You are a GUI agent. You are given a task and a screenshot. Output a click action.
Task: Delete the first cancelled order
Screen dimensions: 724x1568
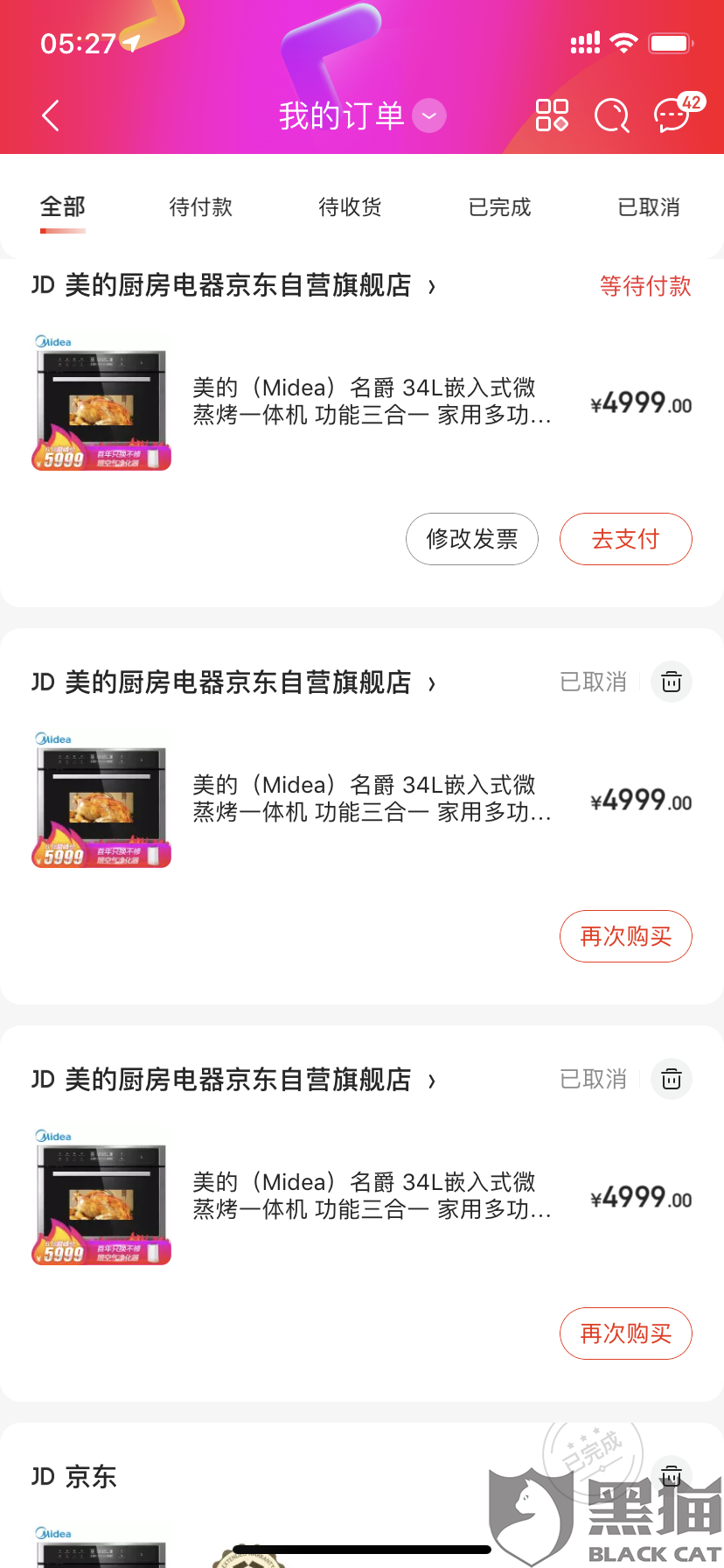[x=672, y=682]
